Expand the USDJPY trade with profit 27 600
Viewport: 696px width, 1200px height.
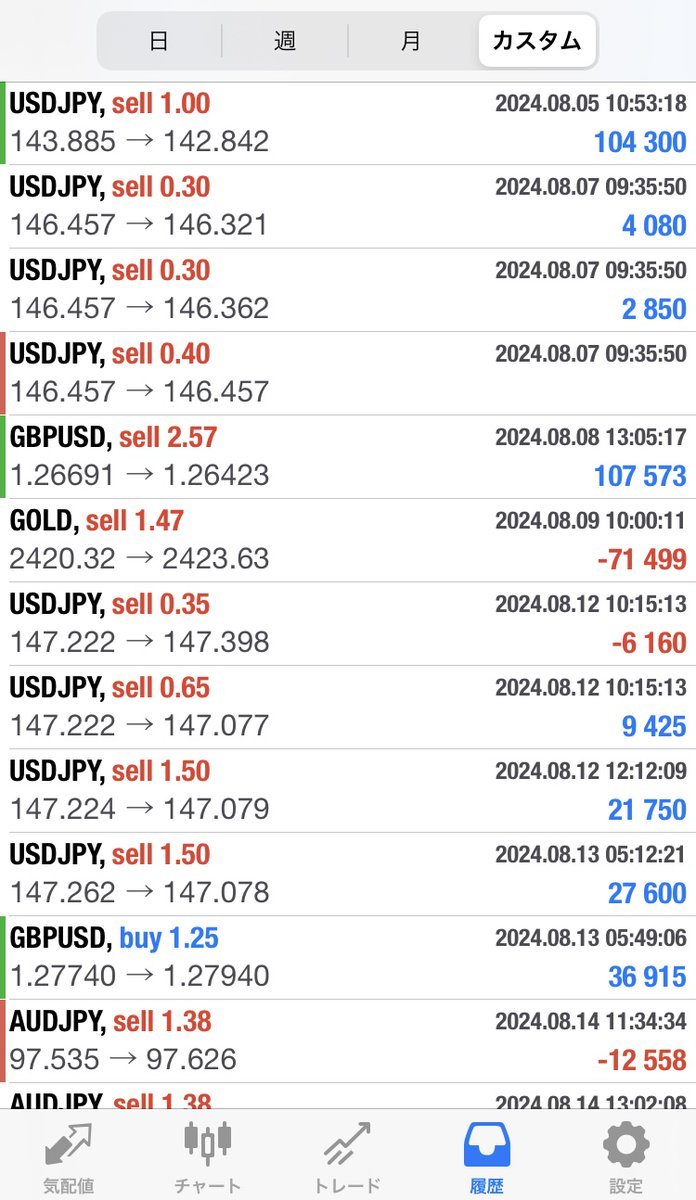tap(348, 874)
